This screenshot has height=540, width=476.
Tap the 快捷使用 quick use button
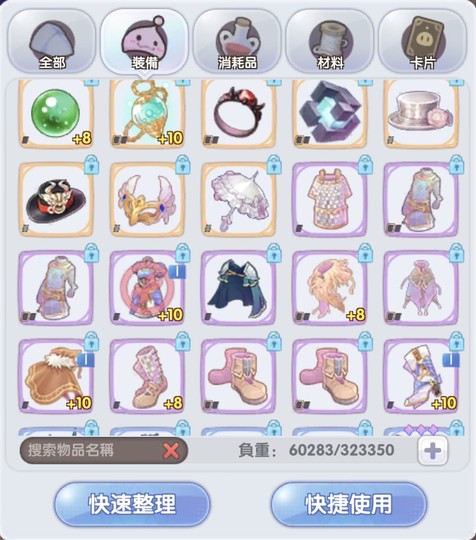(x=349, y=504)
